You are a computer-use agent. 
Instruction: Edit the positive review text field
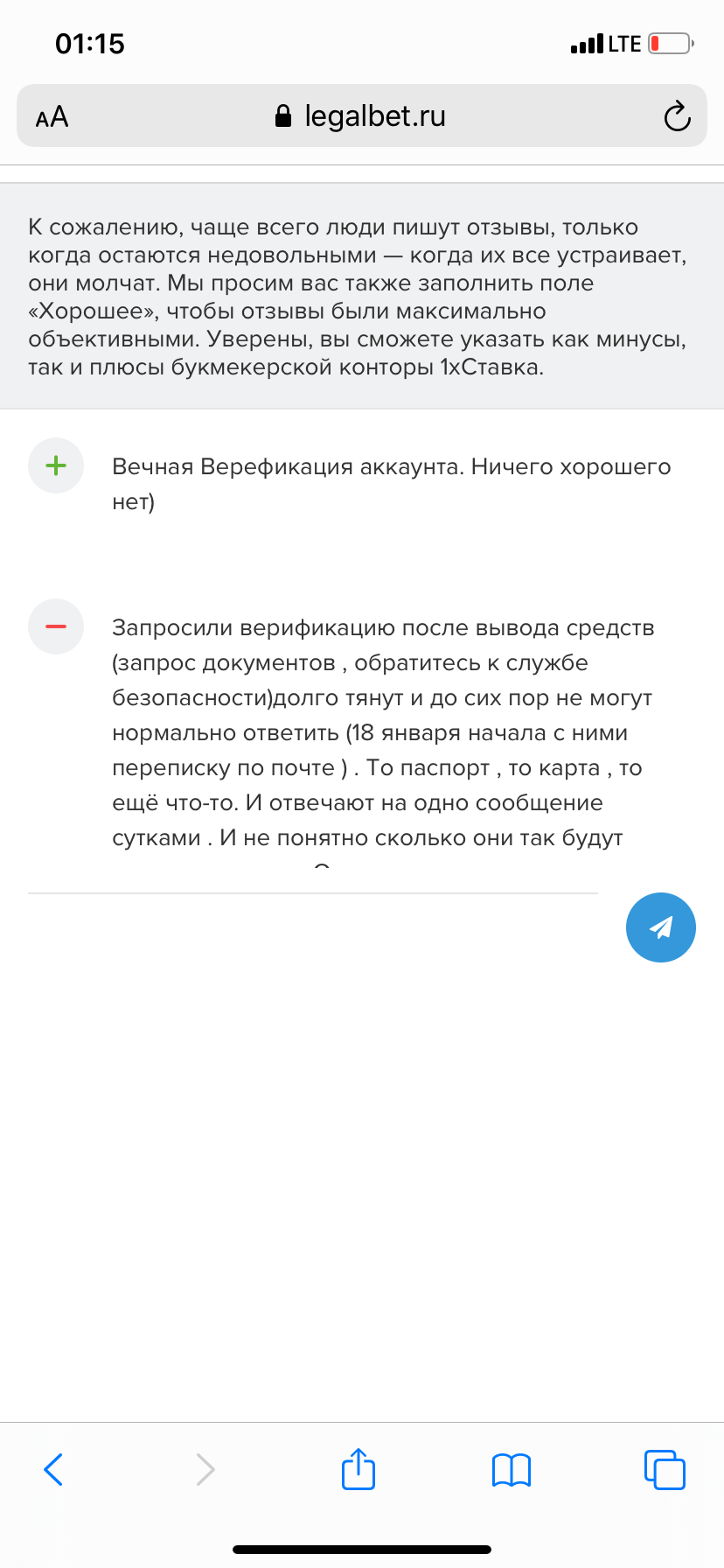pos(392,484)
